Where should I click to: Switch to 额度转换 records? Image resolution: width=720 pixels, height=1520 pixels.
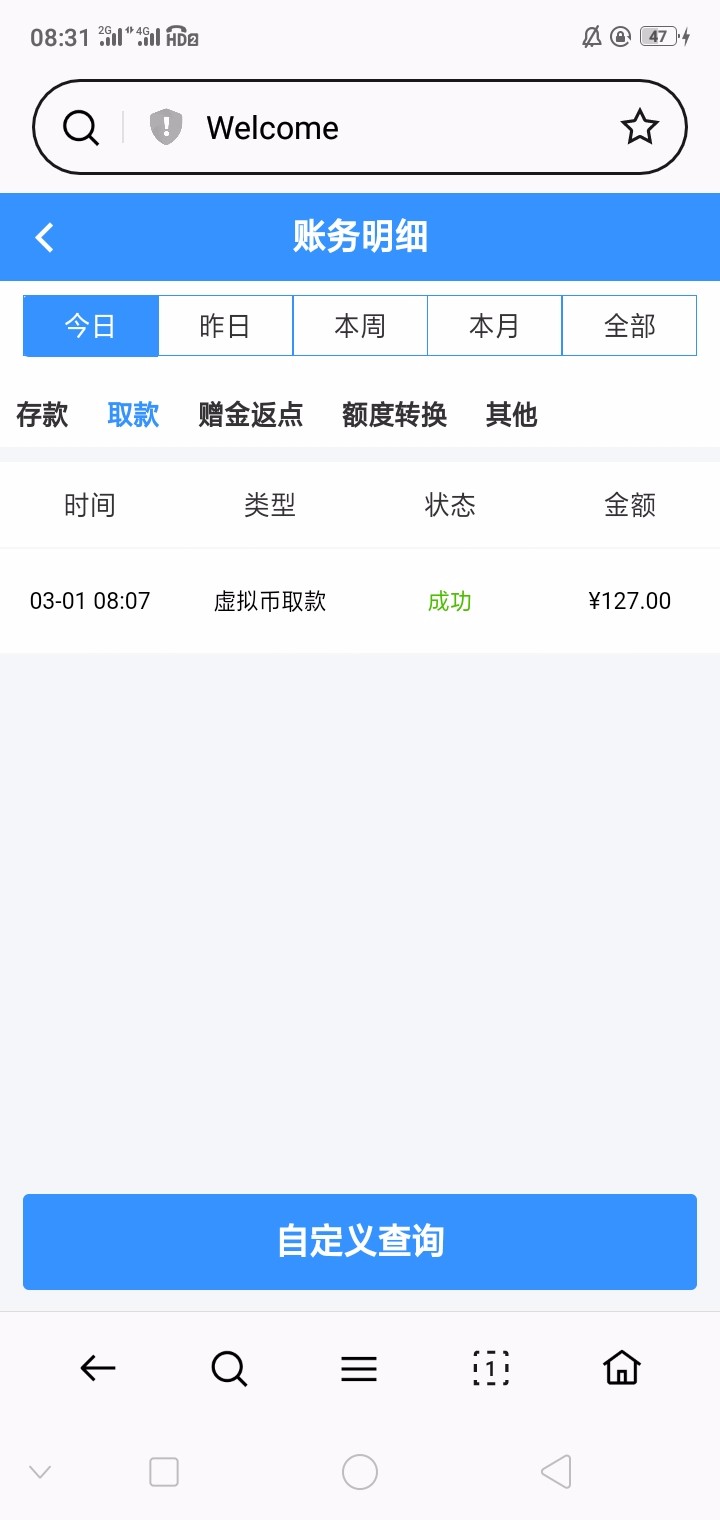pos(394,414)
